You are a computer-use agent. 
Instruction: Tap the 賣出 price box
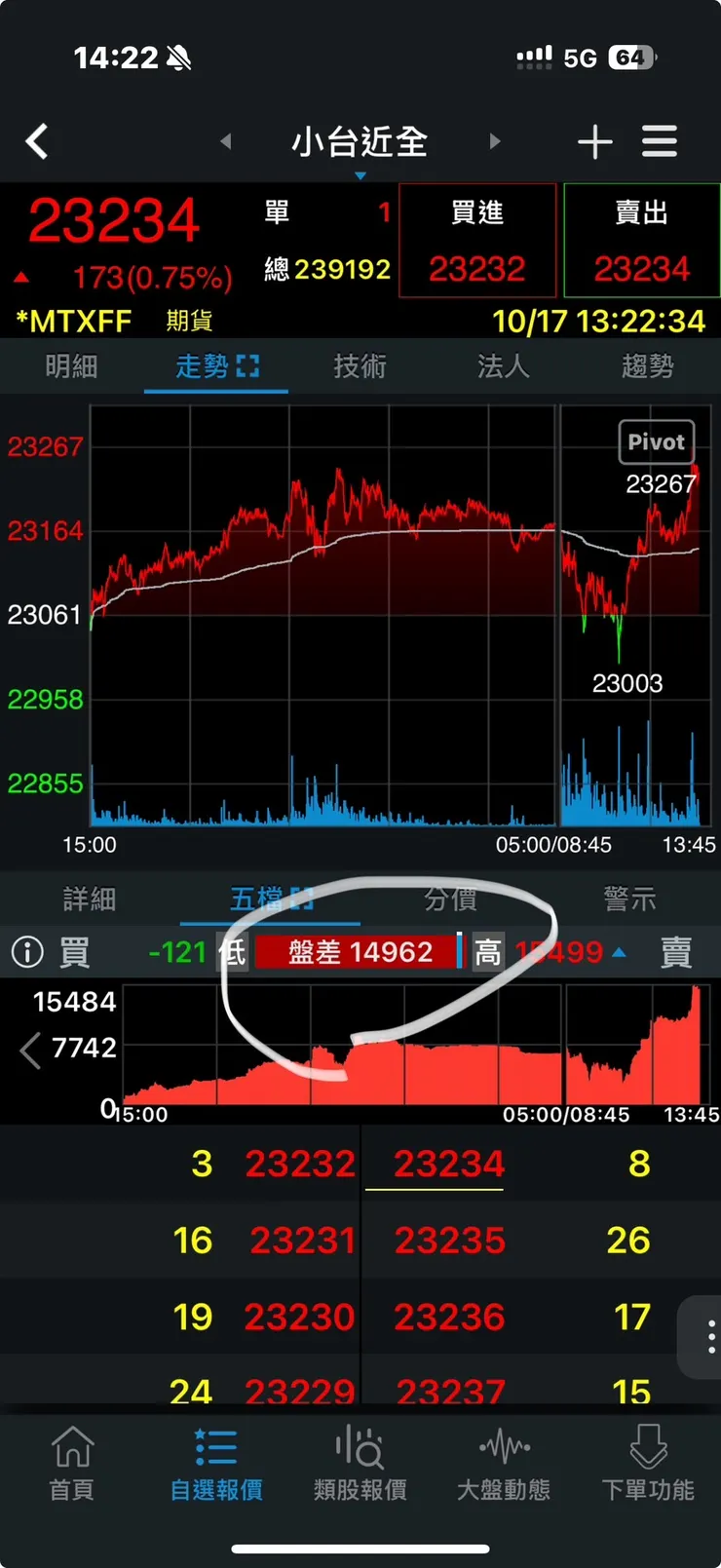641,242
